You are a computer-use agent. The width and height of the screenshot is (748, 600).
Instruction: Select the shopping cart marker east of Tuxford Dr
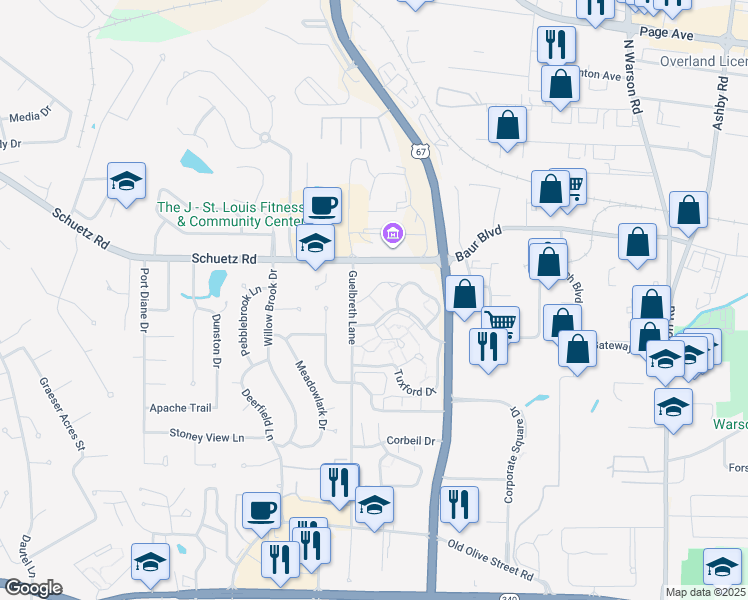pyautogui.click(x=502, y=321)
